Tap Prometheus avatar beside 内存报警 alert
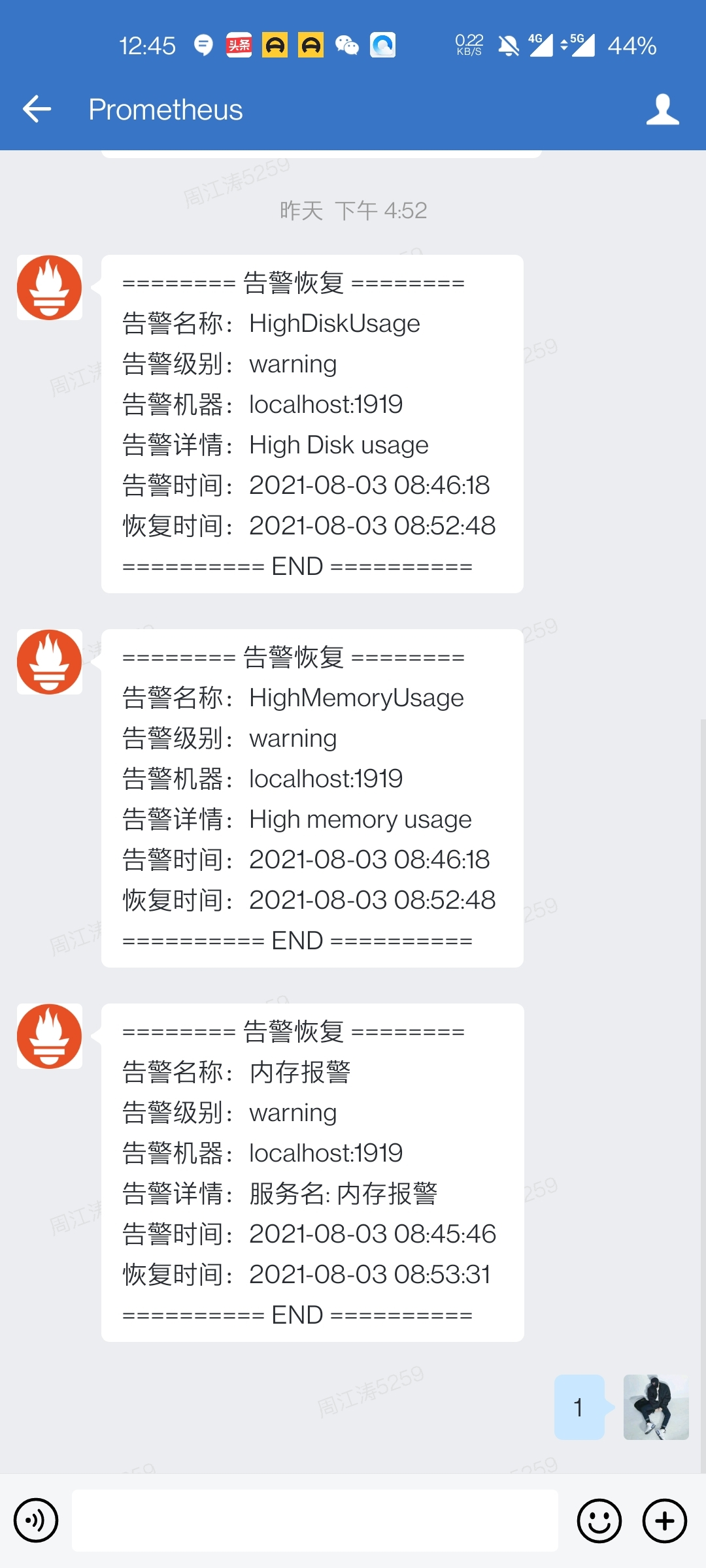Image resolution: width=706 pixels, height=1568 pixels. click(50, 1036)
